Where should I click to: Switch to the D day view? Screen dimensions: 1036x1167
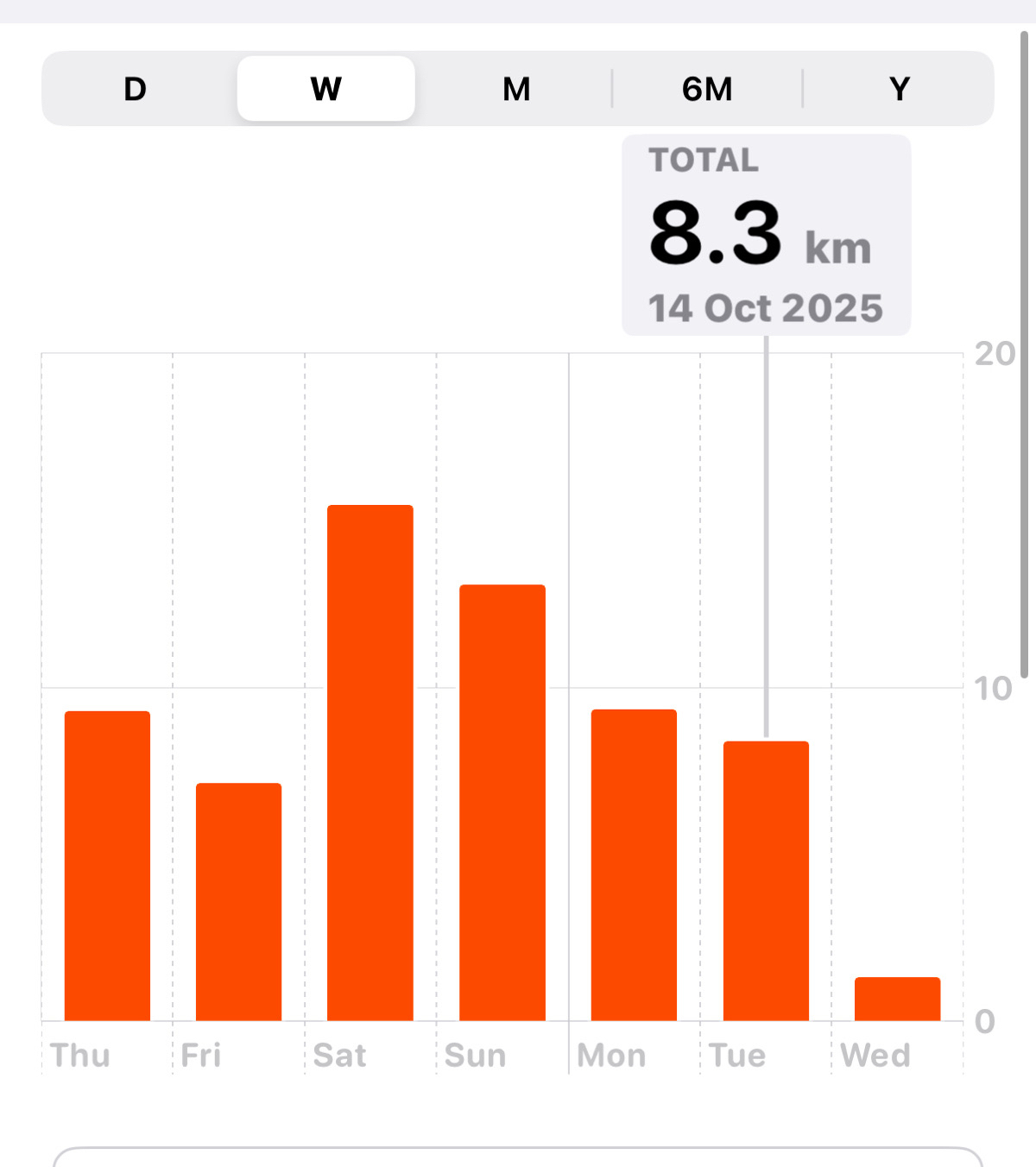135,89
